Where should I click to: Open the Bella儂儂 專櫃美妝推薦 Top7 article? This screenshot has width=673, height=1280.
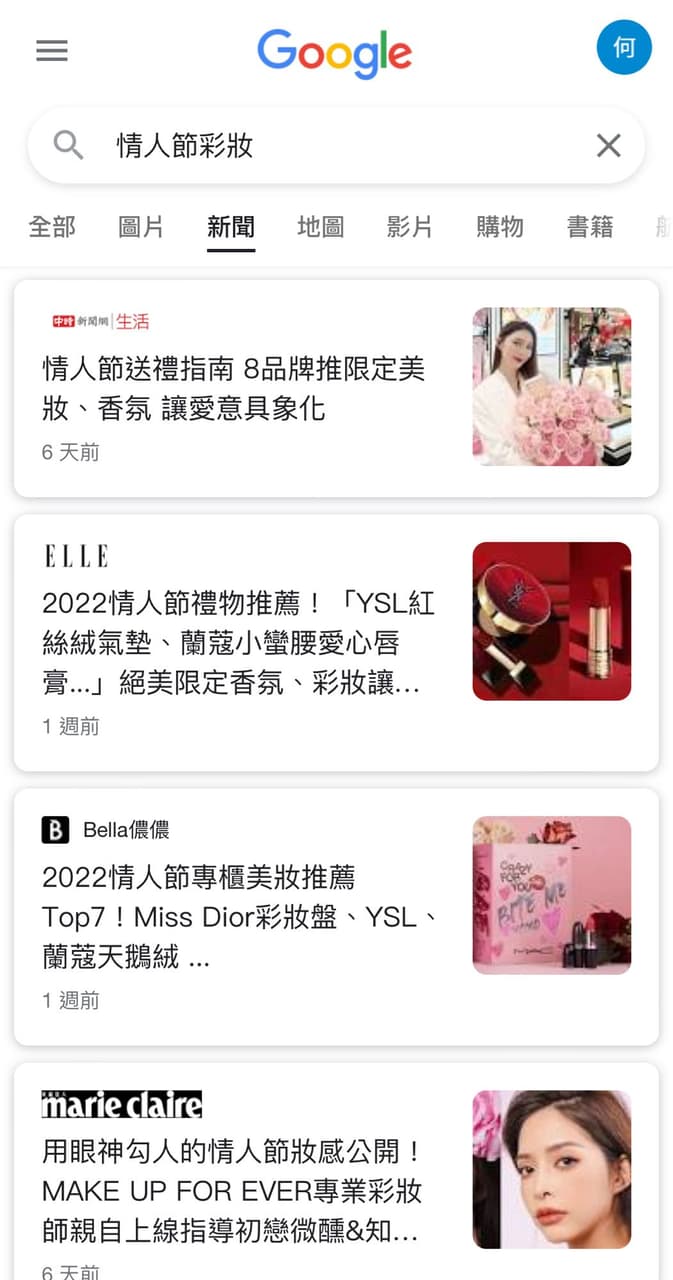point(336,917)
